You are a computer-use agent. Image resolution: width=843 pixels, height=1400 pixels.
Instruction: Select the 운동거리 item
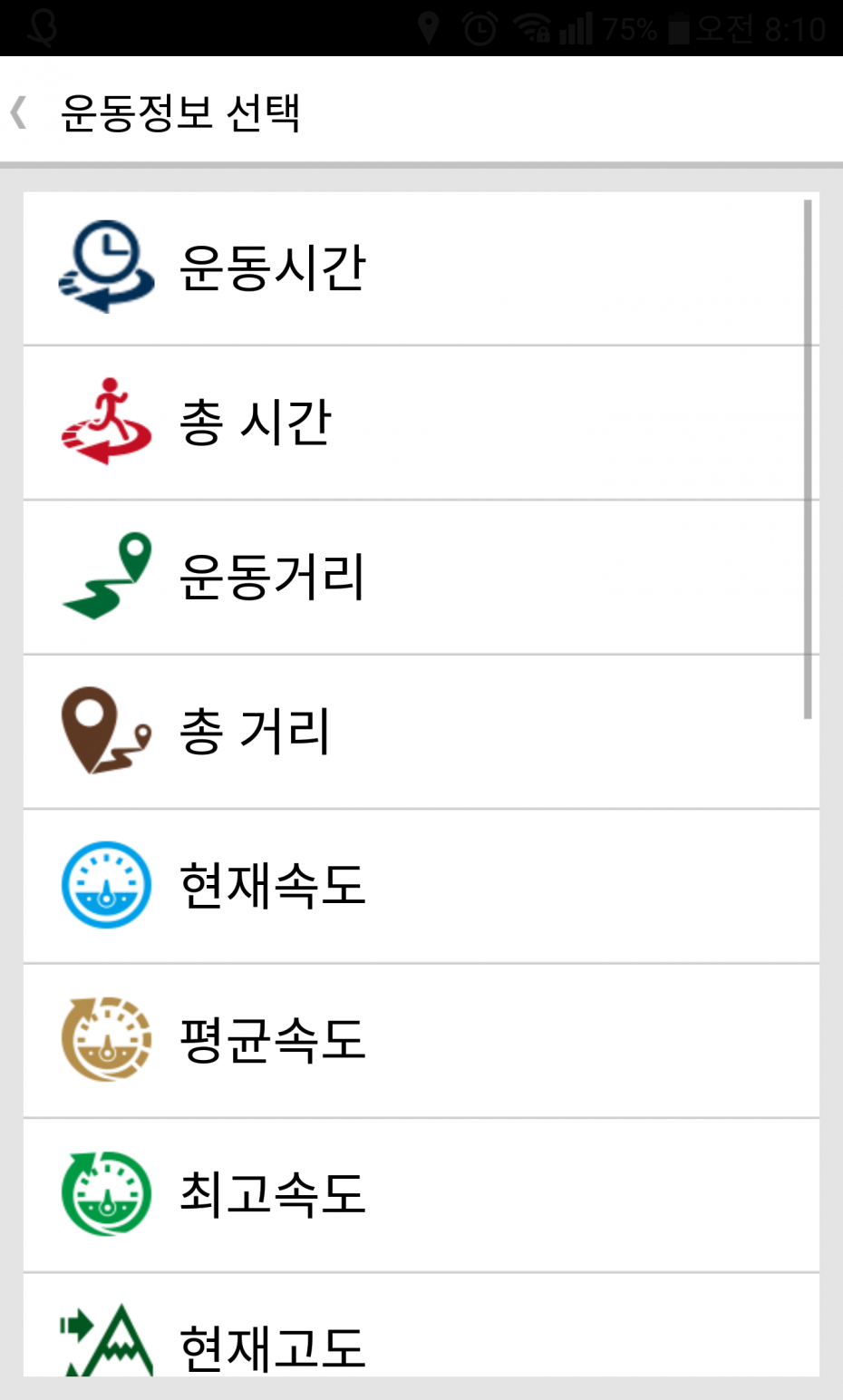(421, 578)
